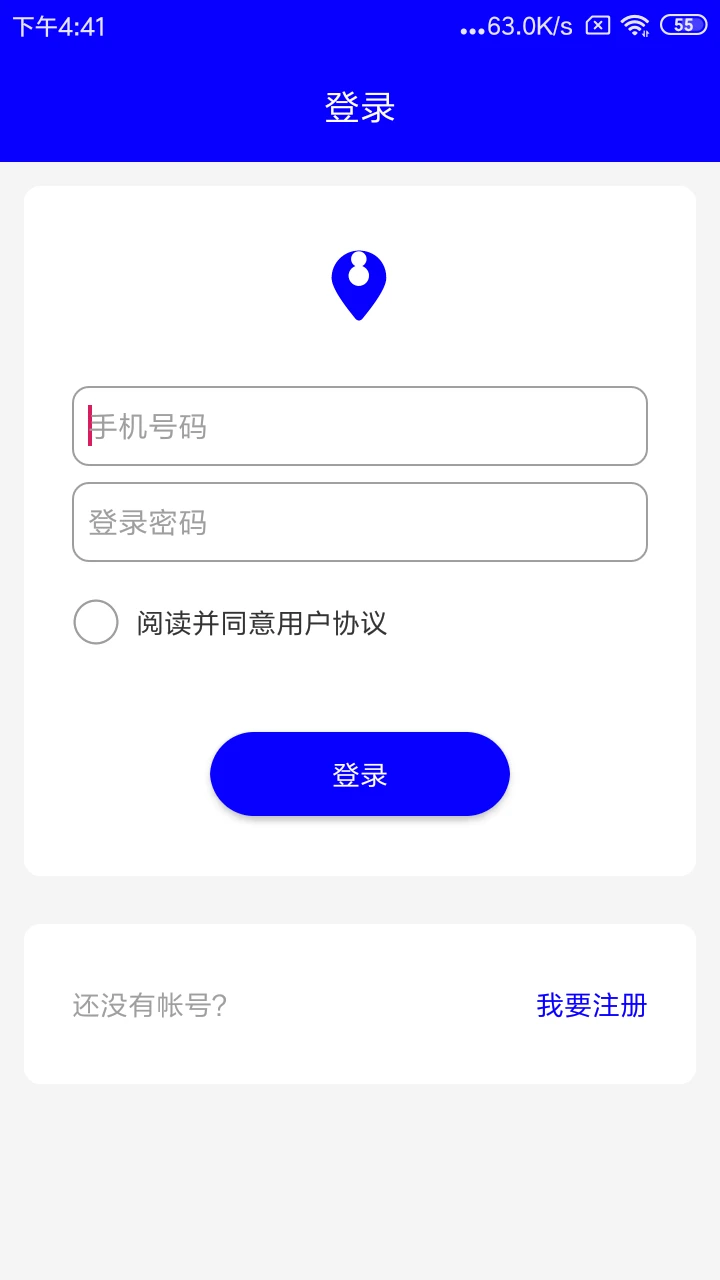
Task: Click the 手机号码 phone number field
Action: (x=359, y=426)
